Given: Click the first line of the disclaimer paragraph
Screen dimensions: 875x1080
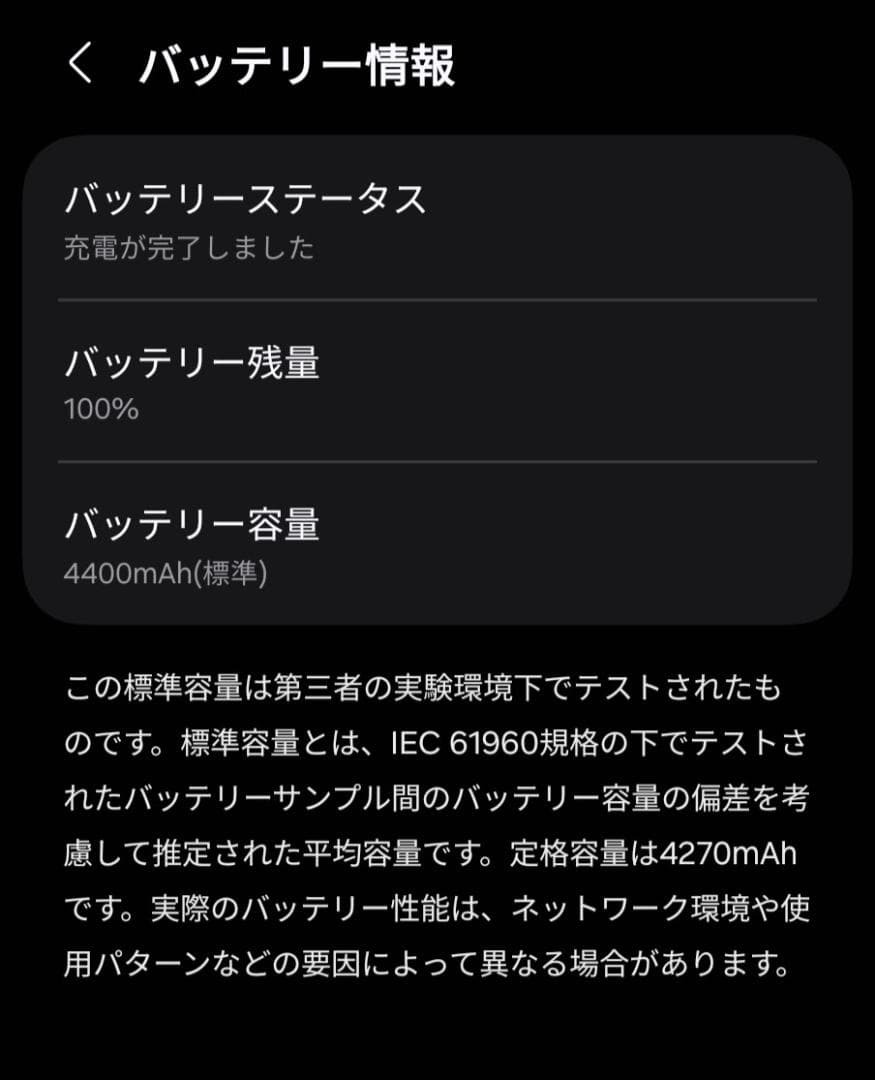Looking at the screenshot, I should (x=430, y=683).
